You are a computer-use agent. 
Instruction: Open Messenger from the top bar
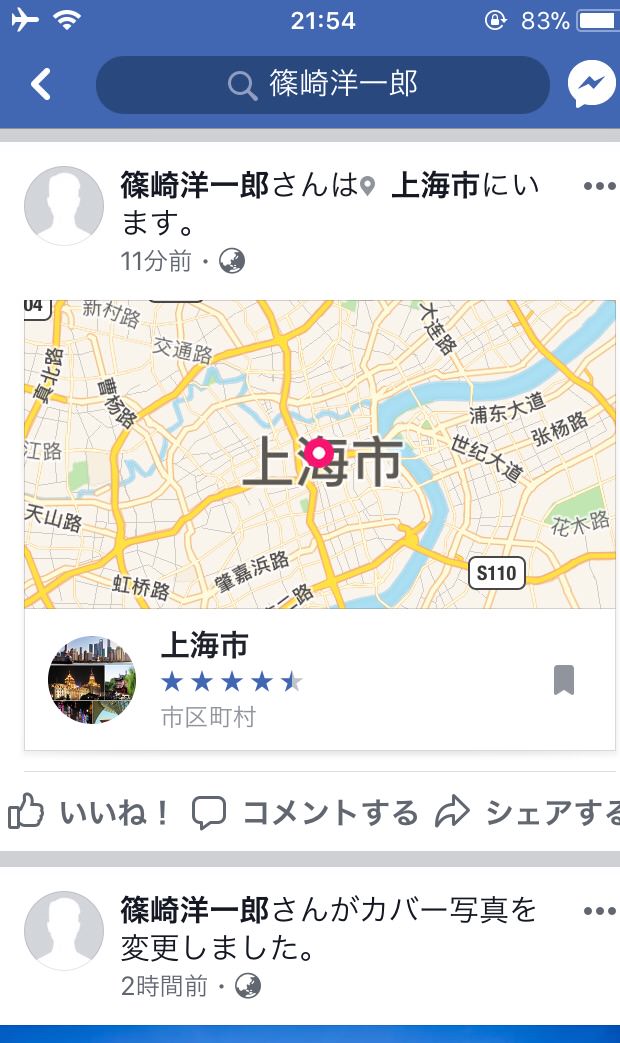591,84
